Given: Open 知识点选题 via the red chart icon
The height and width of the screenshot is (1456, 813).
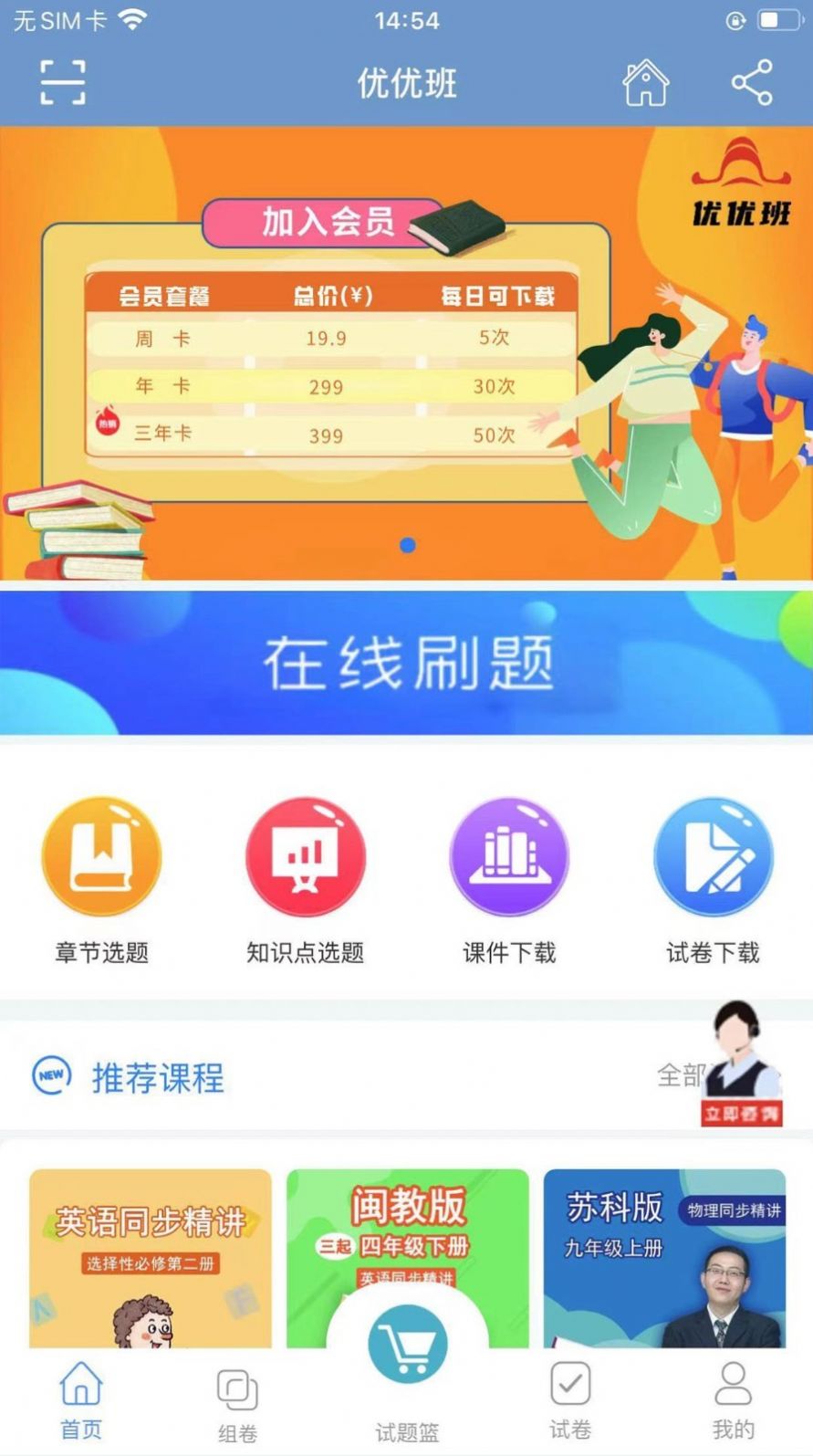Looking at the screenshot, I should pos(305,856).
